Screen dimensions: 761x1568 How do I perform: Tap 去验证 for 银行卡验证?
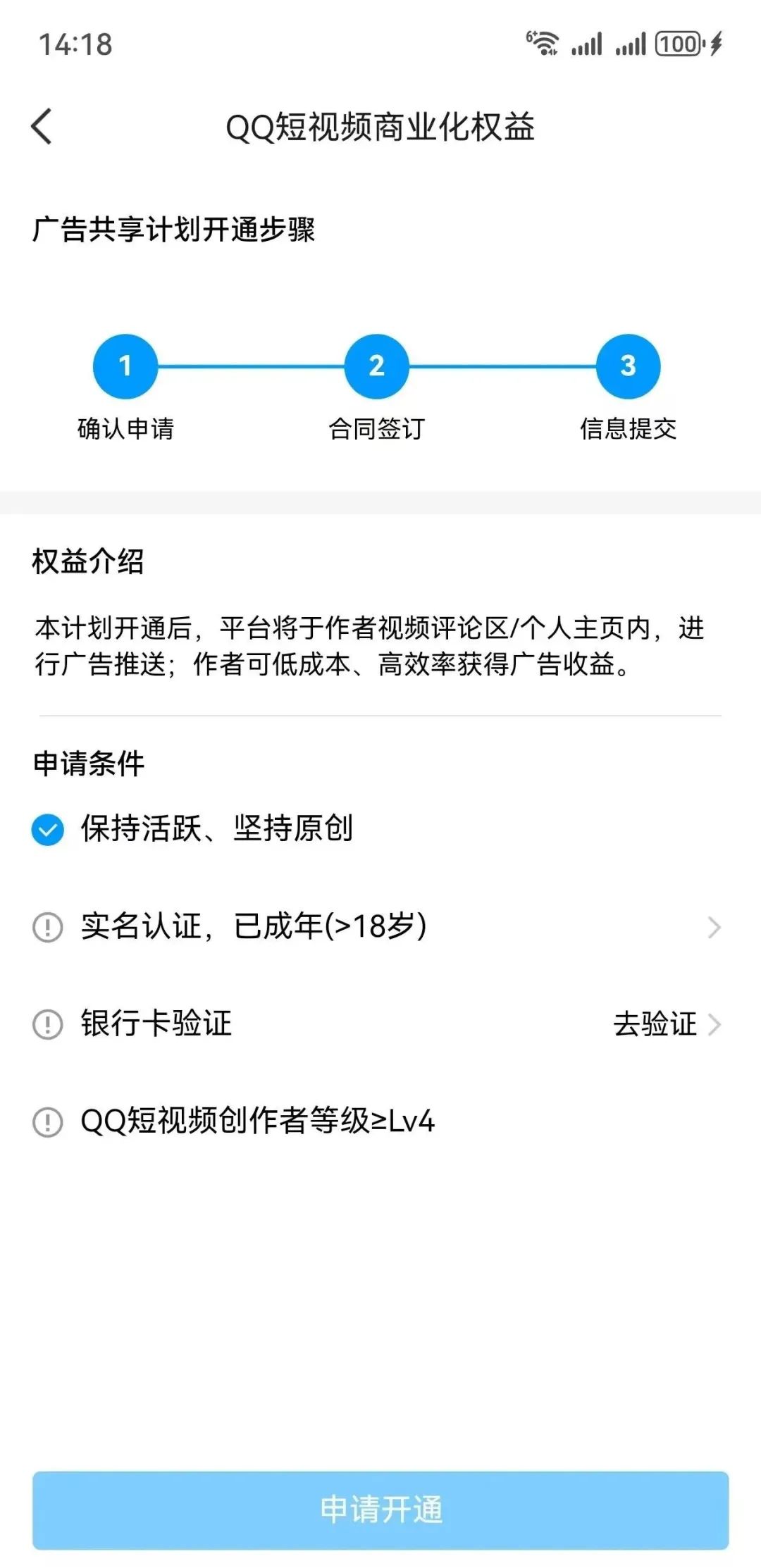667,1023
